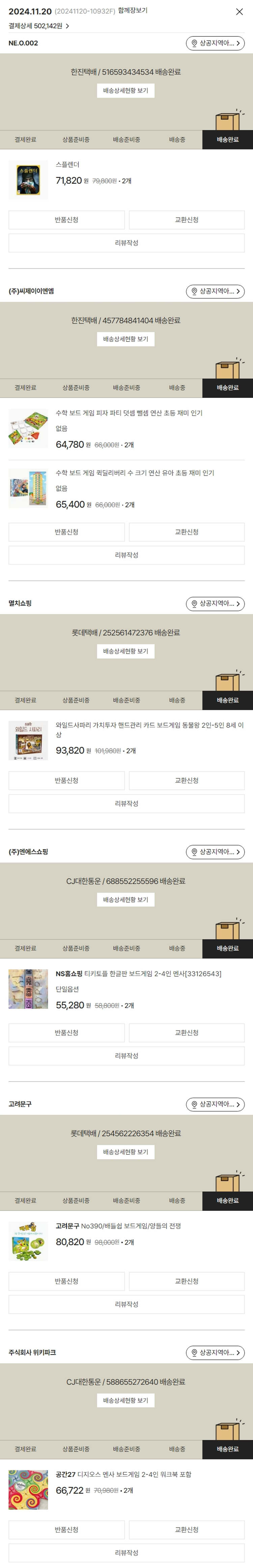Write a review for 스플렌더

tap(126, 243)
